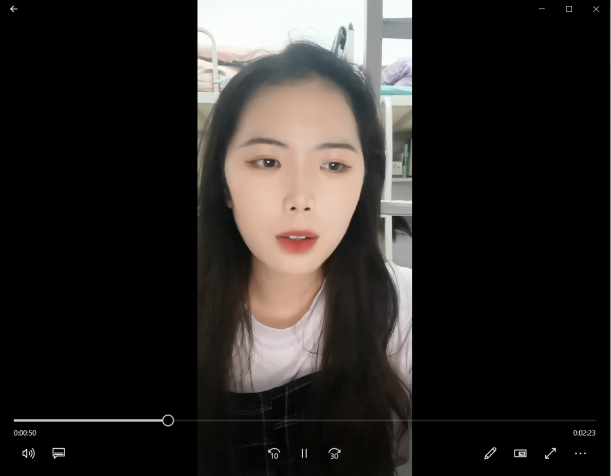Enter full screen mode

[x=550, y=453]
